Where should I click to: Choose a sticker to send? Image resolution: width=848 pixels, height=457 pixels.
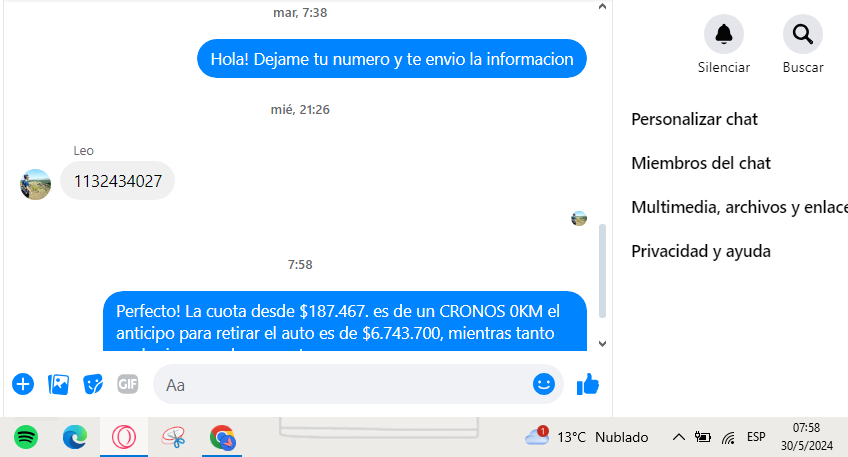93,384
